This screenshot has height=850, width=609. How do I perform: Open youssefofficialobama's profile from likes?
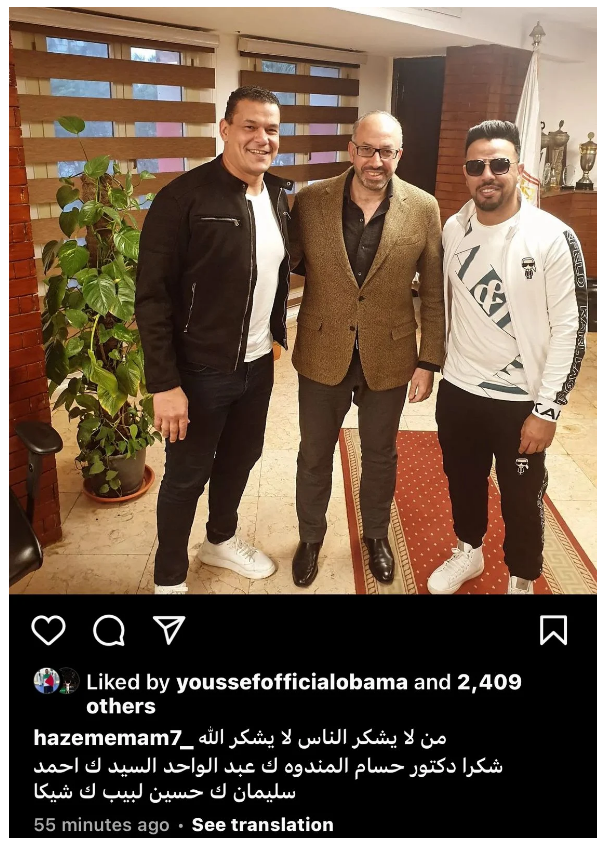[x=291, y=683]
